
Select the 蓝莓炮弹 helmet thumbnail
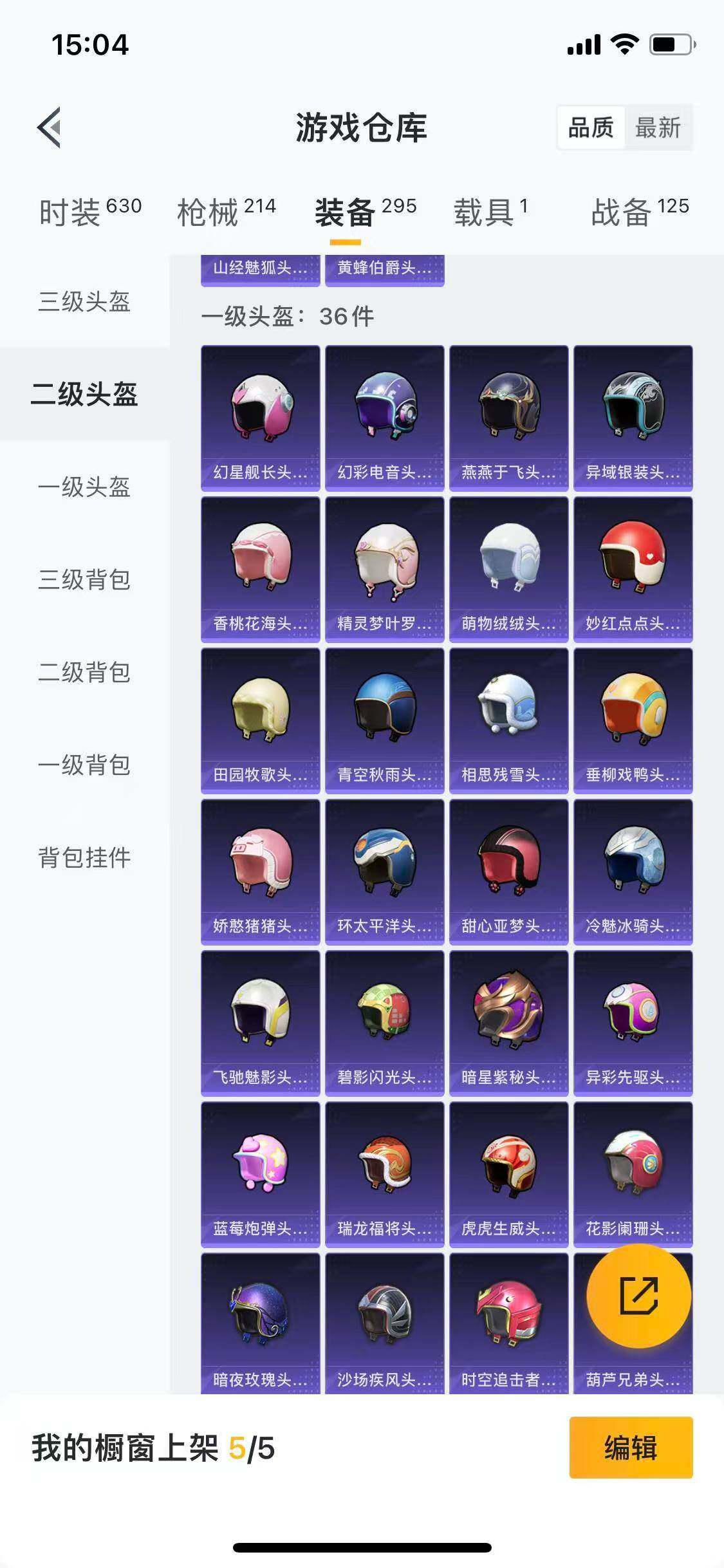260,1171
